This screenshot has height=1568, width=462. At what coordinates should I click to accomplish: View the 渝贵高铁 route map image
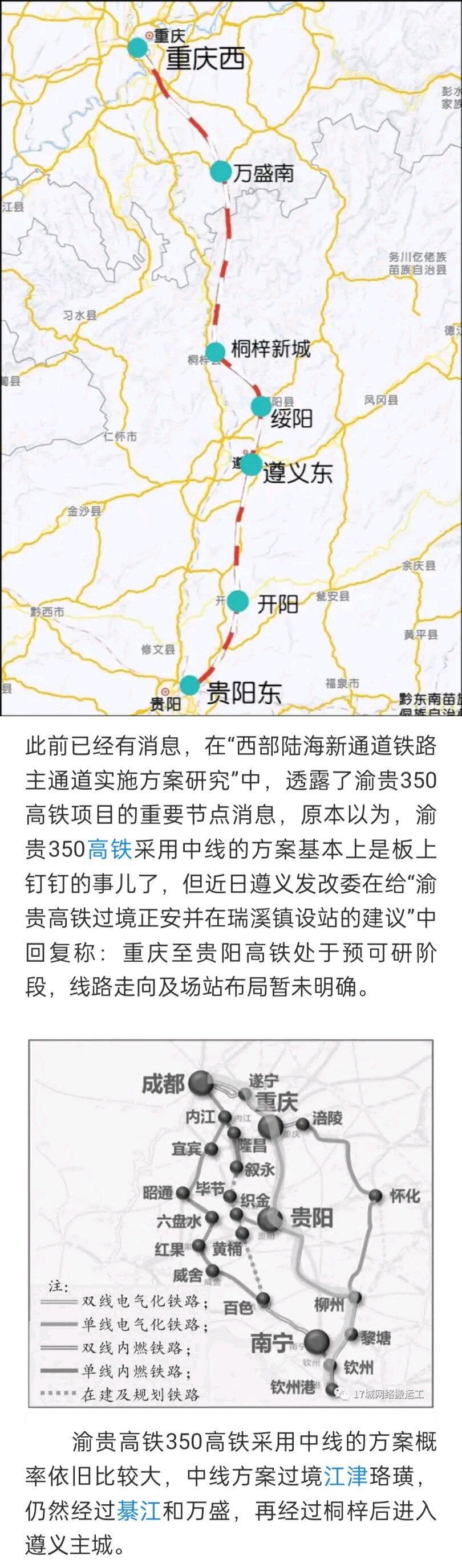point(231,357)
